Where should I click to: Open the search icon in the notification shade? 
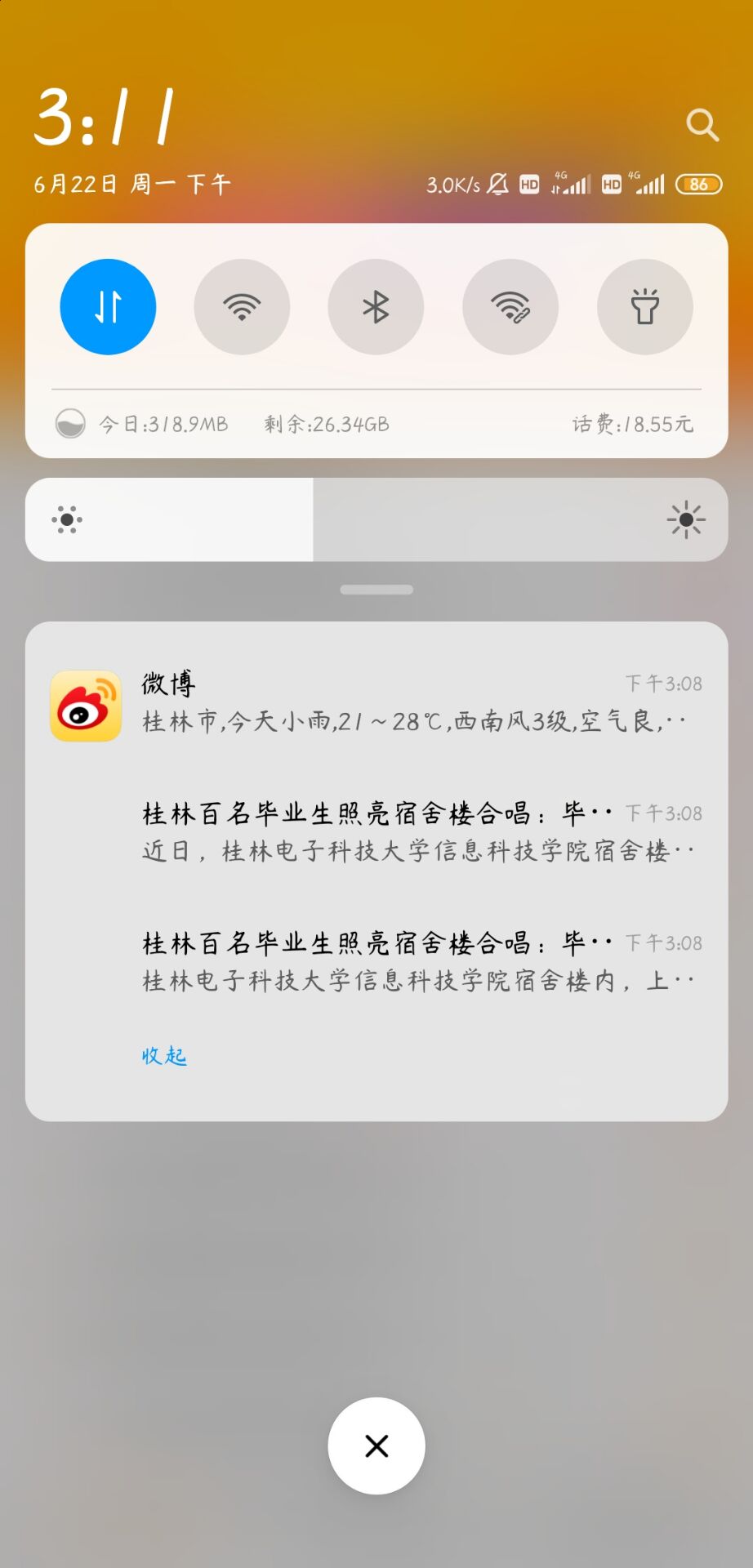tap(702, 125)
